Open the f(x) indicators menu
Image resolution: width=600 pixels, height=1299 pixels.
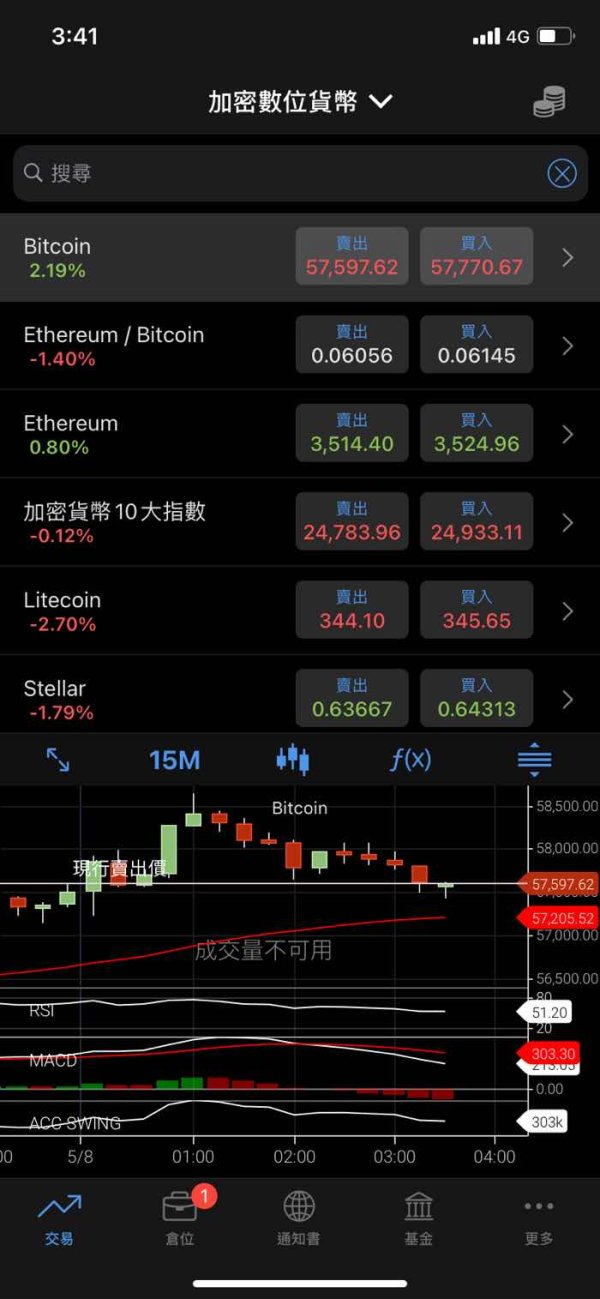tap(410, 760)
